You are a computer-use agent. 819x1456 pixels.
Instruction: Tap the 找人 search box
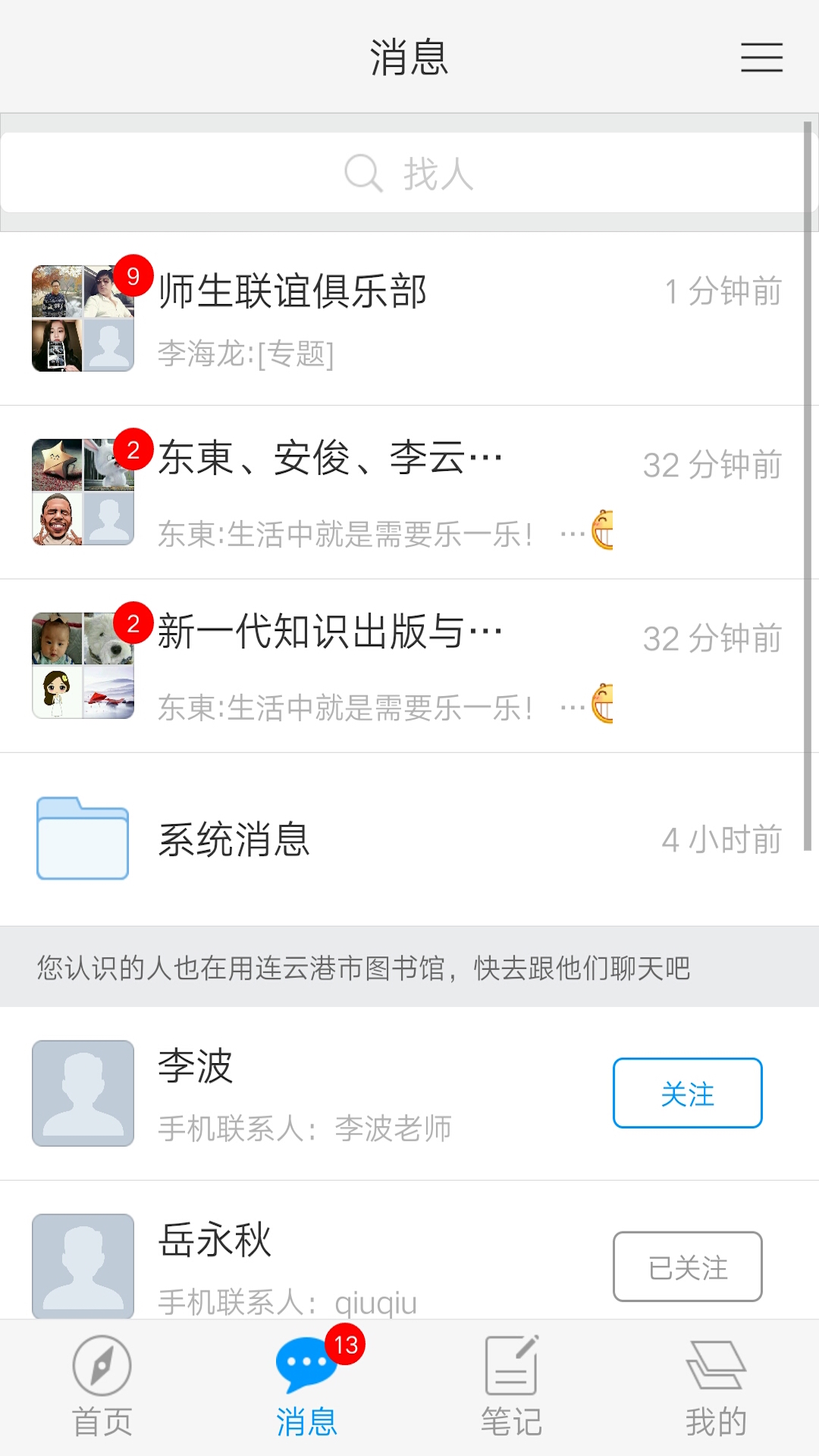[x=408, y=173]
